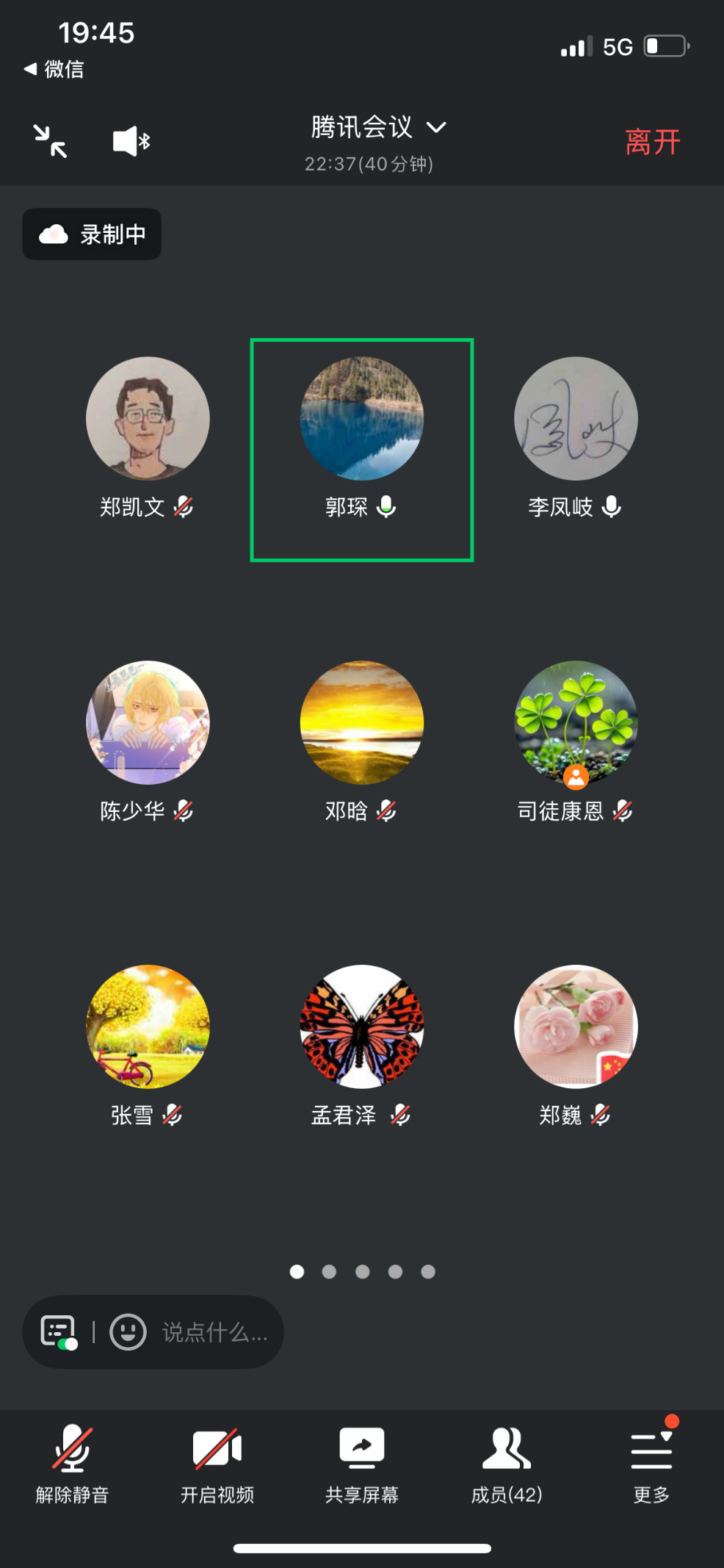Open the 成员(42) member list

point(507,1464)
